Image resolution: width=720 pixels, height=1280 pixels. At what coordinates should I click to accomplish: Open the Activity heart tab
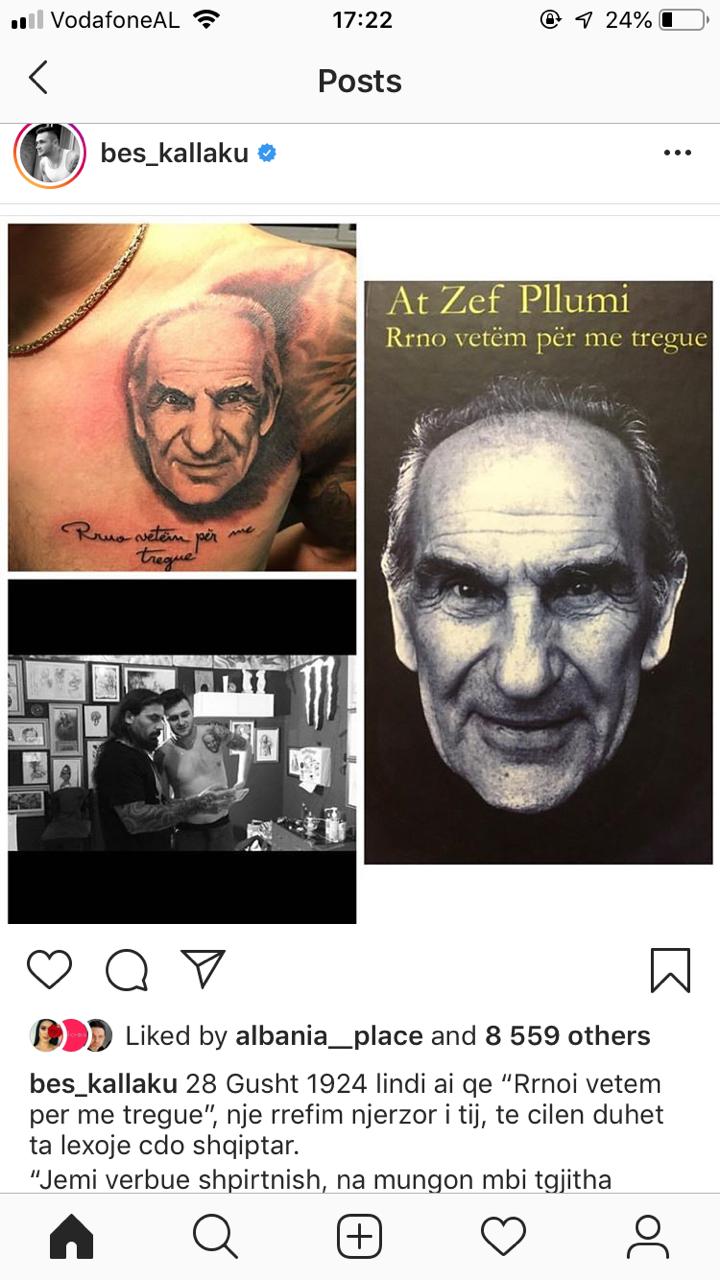(x=503, y=1237)
